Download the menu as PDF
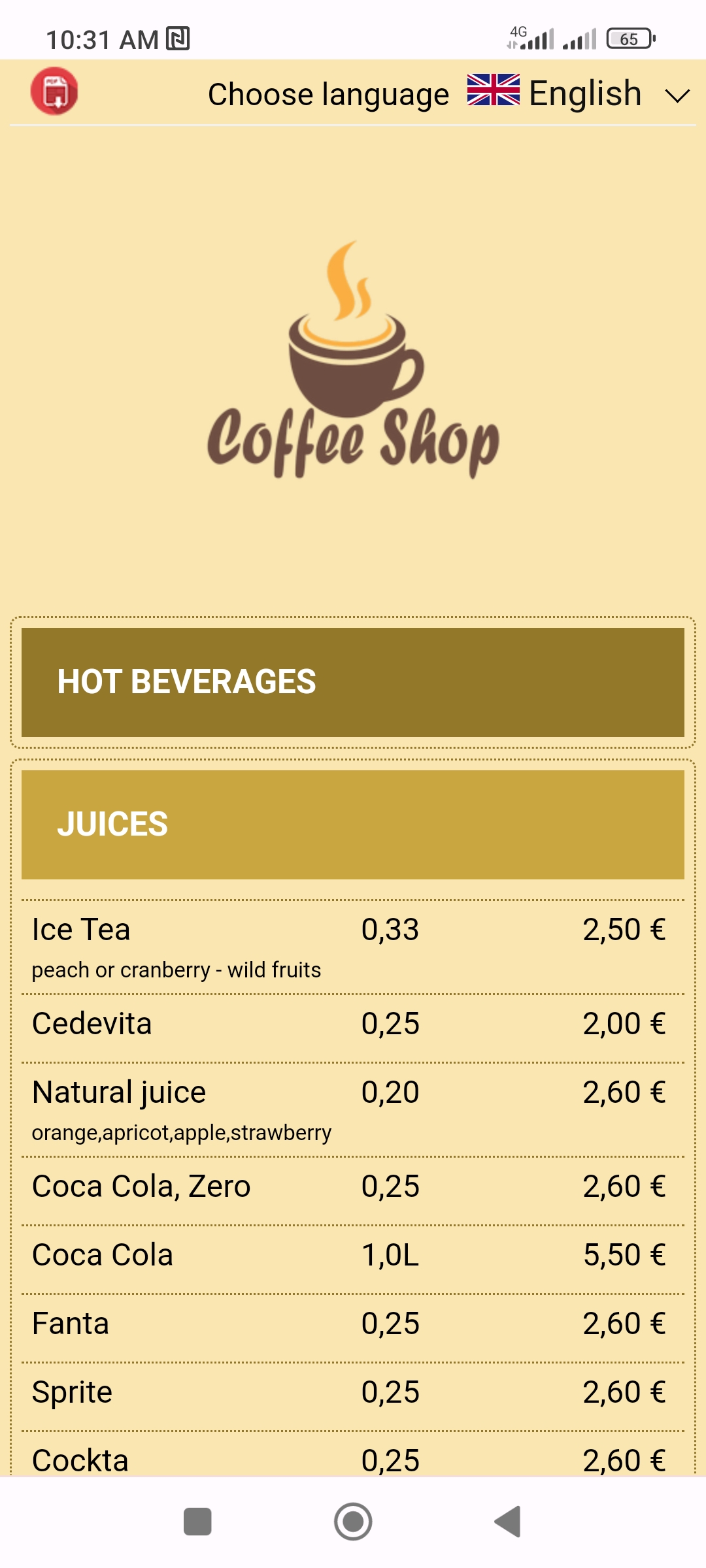Screen dimensions: 706x1568 click(54, 91)
